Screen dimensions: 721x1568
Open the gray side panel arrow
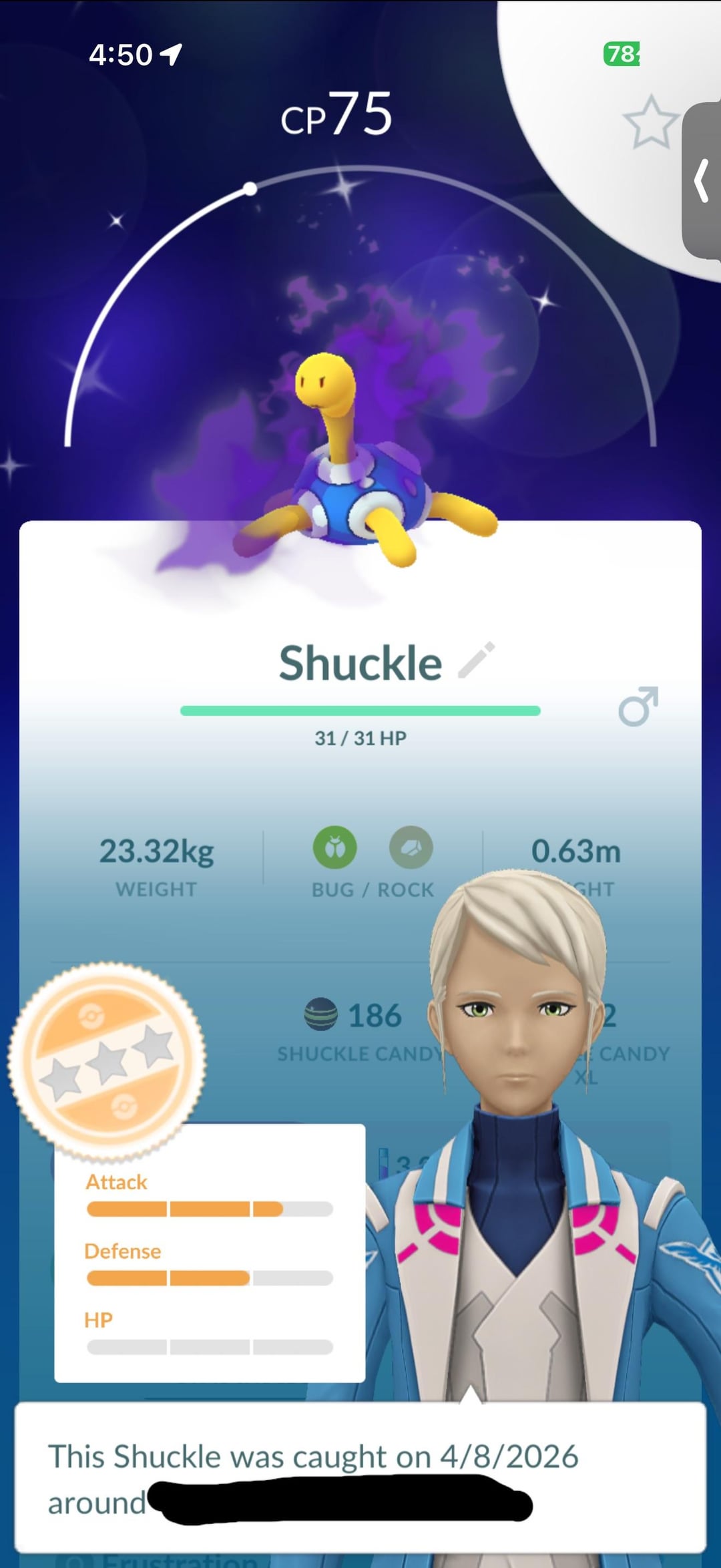coord(702,180)
